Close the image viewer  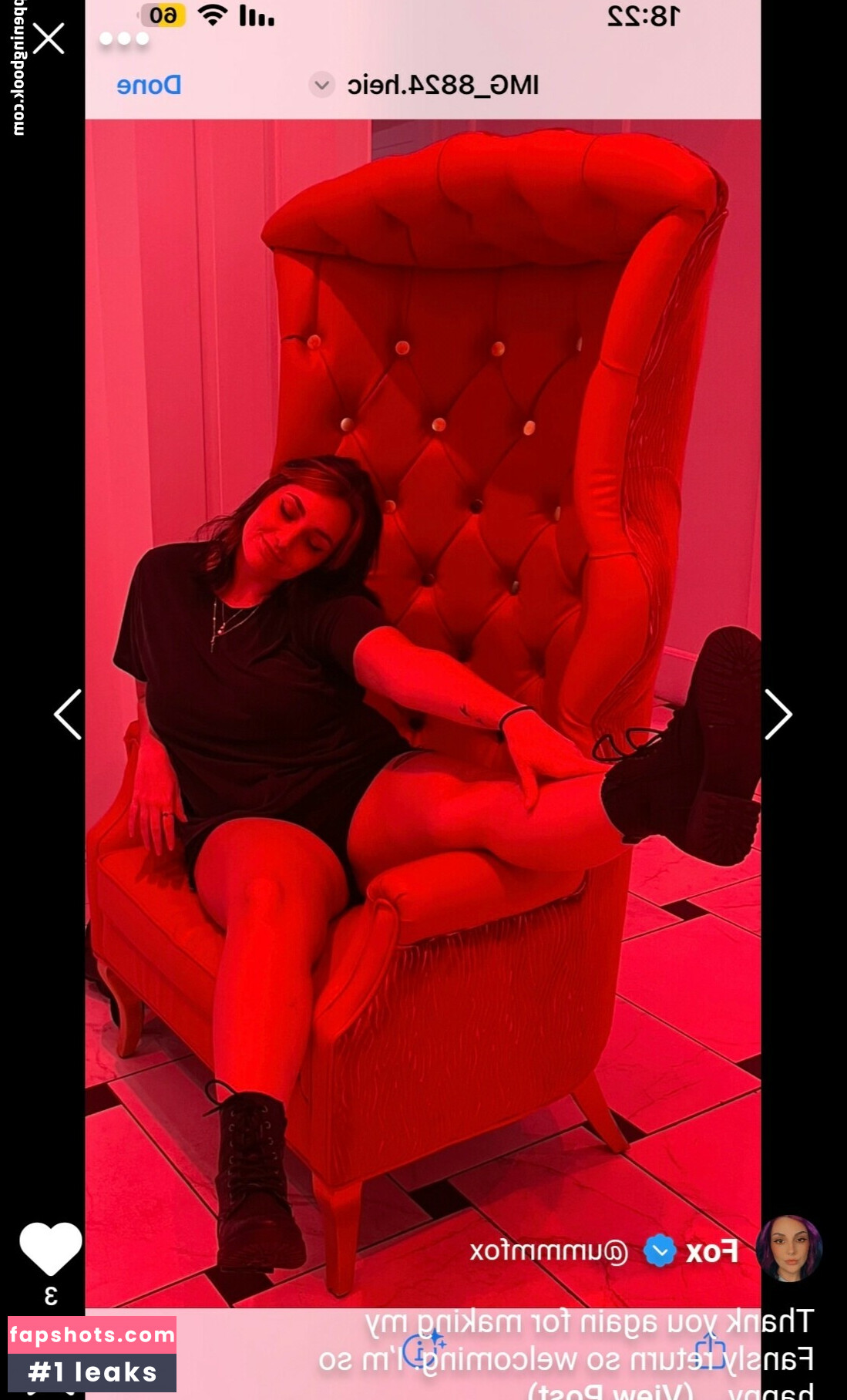pyautogui.click(x=49, y=39)
